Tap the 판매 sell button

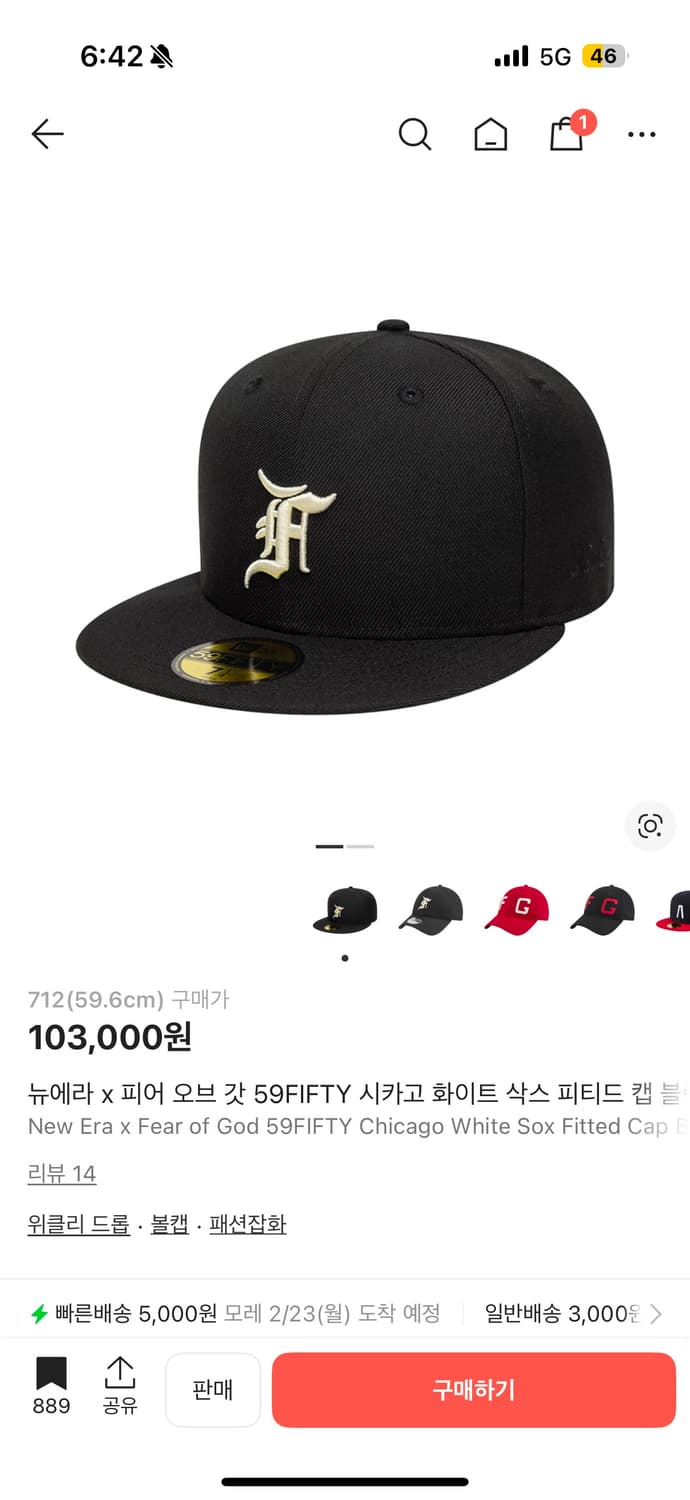213,1390
